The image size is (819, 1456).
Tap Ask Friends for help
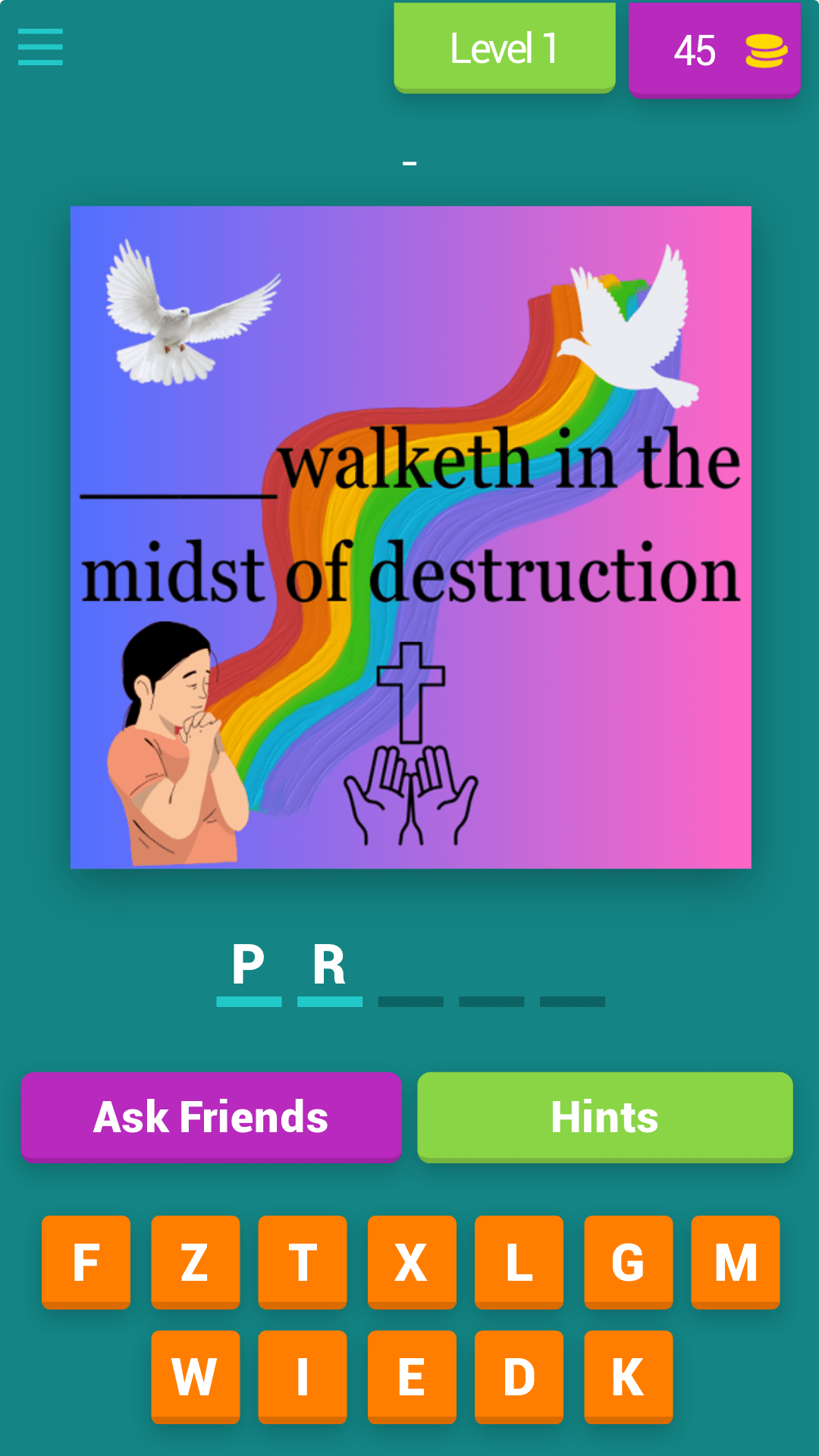(211, 1116)
